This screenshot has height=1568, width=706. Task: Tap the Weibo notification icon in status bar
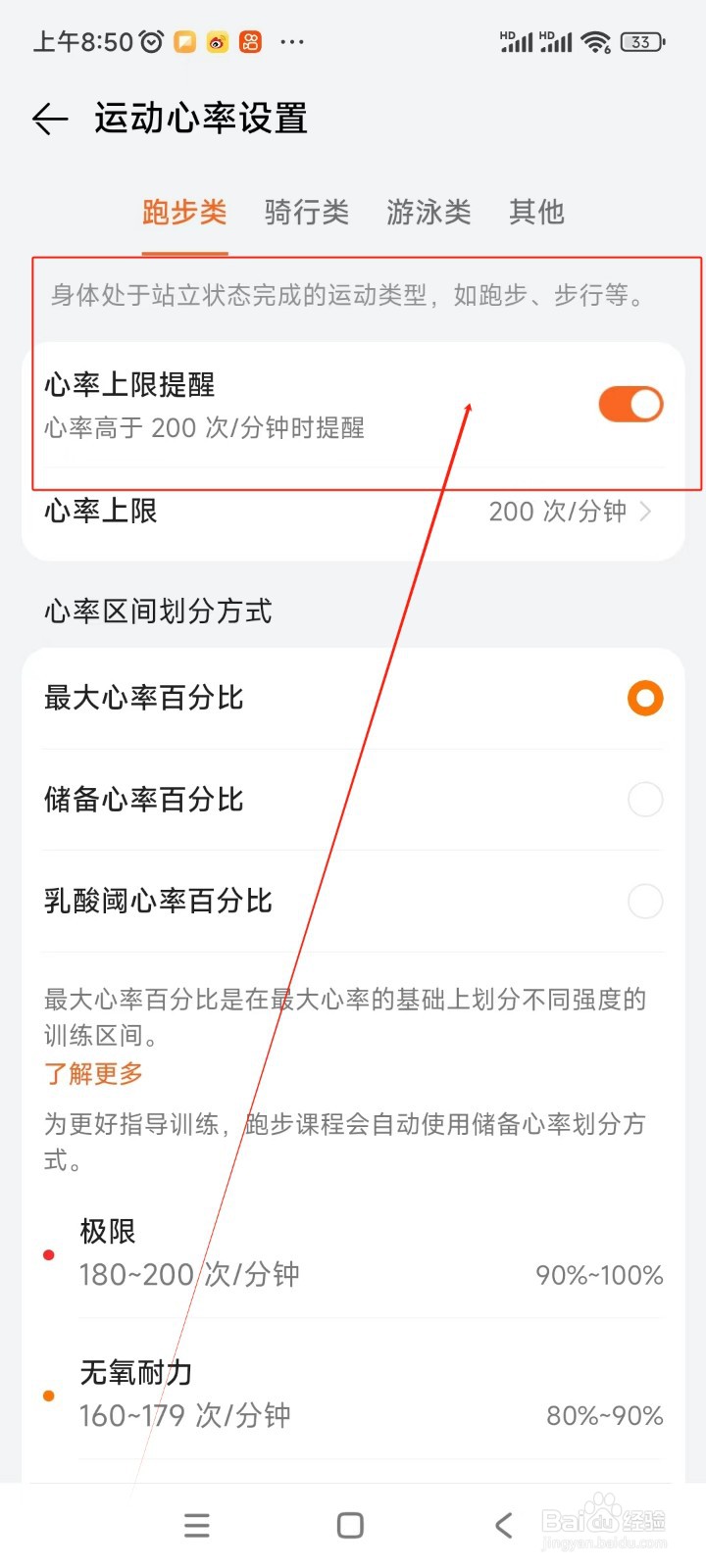click(x=218, y=42)
